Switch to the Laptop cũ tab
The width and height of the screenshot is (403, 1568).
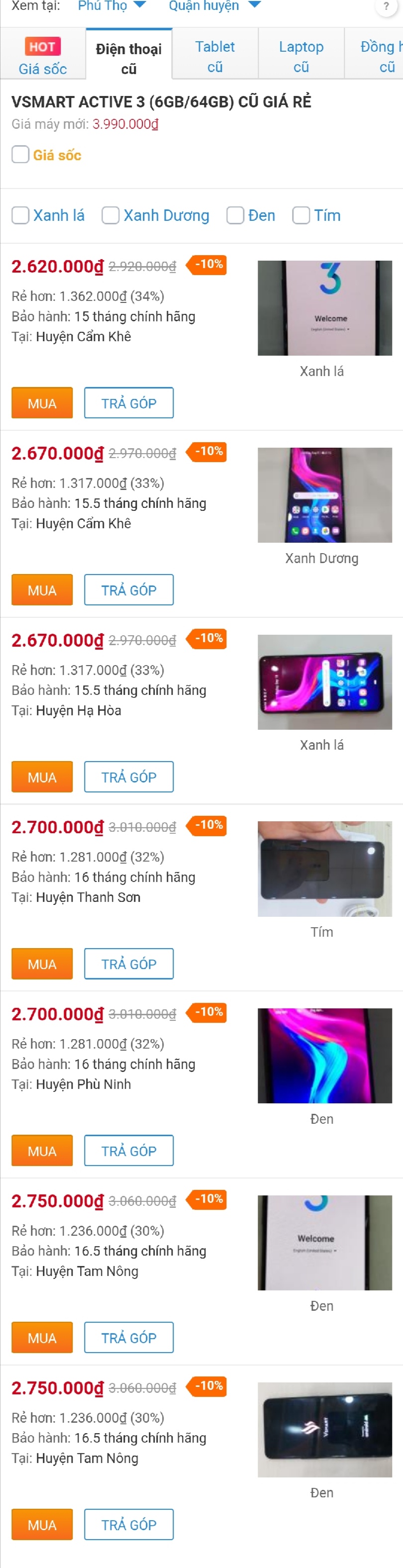301,57
